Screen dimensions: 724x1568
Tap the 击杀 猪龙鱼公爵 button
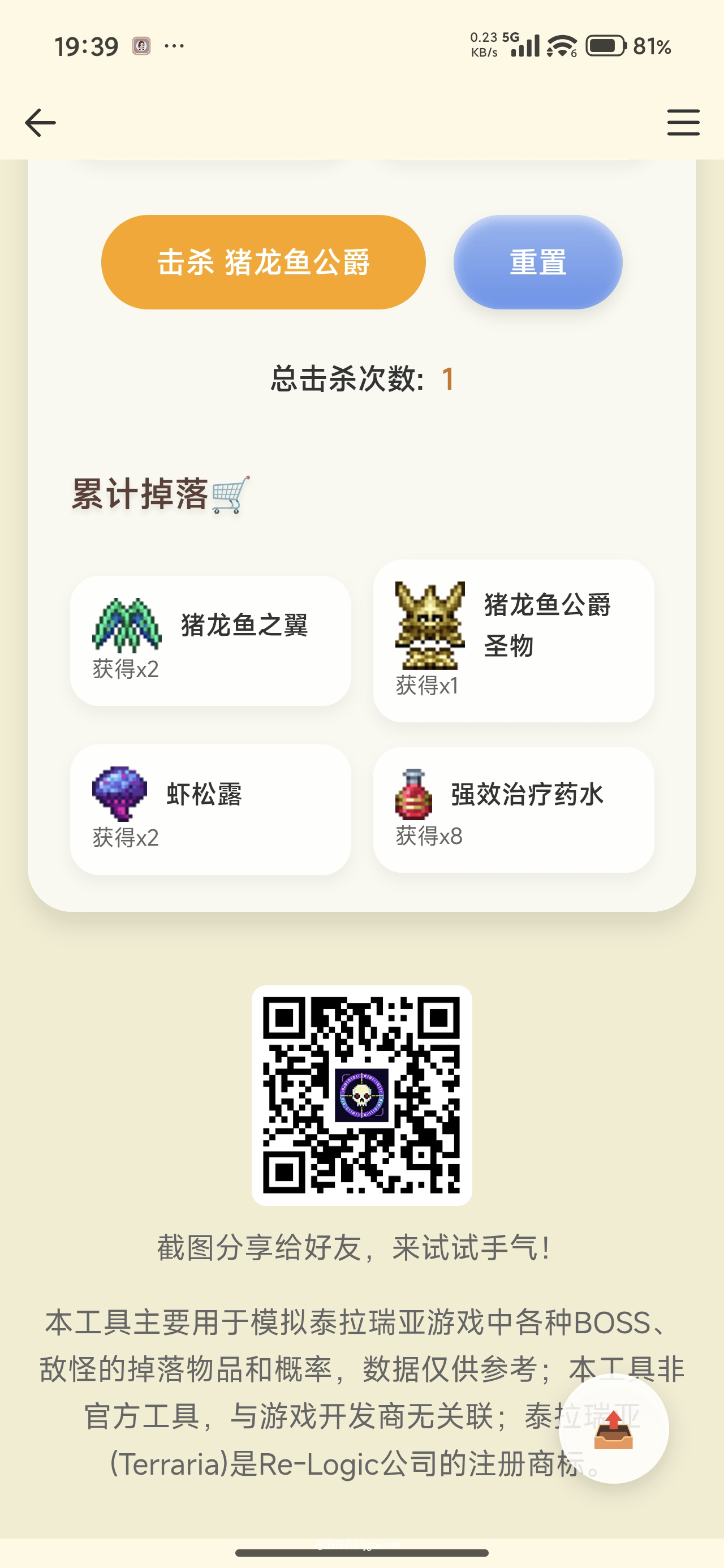(x=263, y=262)
